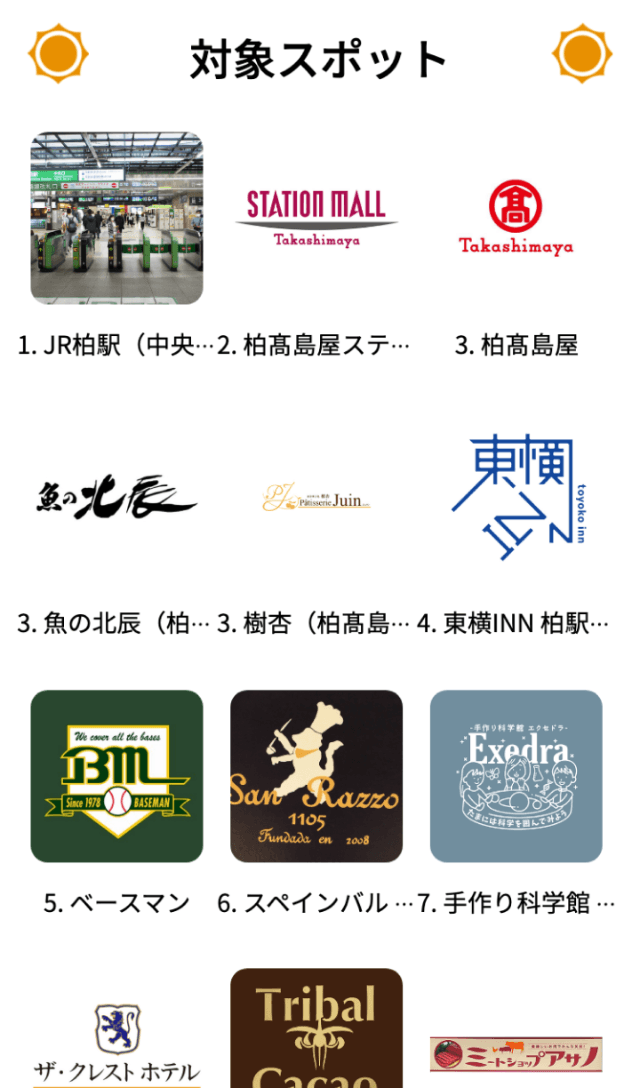Open the JR柏駅 spot tile
The width and height of the screenshot is (640, 1088).
tap(117, 218)
